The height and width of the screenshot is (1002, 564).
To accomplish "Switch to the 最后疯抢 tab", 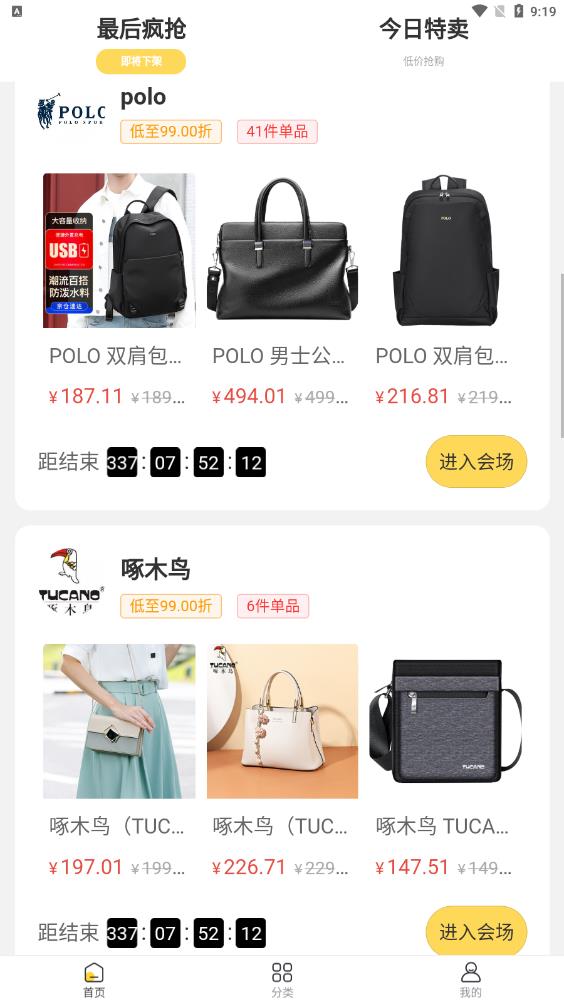I will (141, 43).
